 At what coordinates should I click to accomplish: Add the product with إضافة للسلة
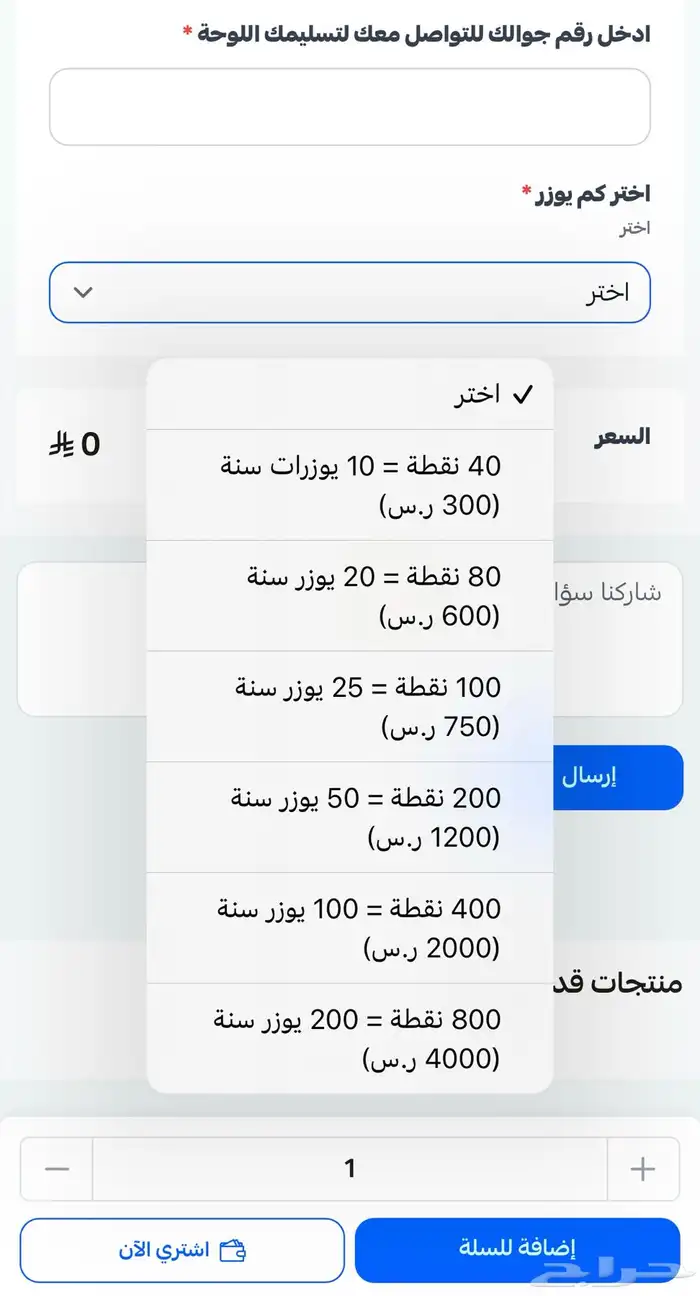coord(517,1249)
